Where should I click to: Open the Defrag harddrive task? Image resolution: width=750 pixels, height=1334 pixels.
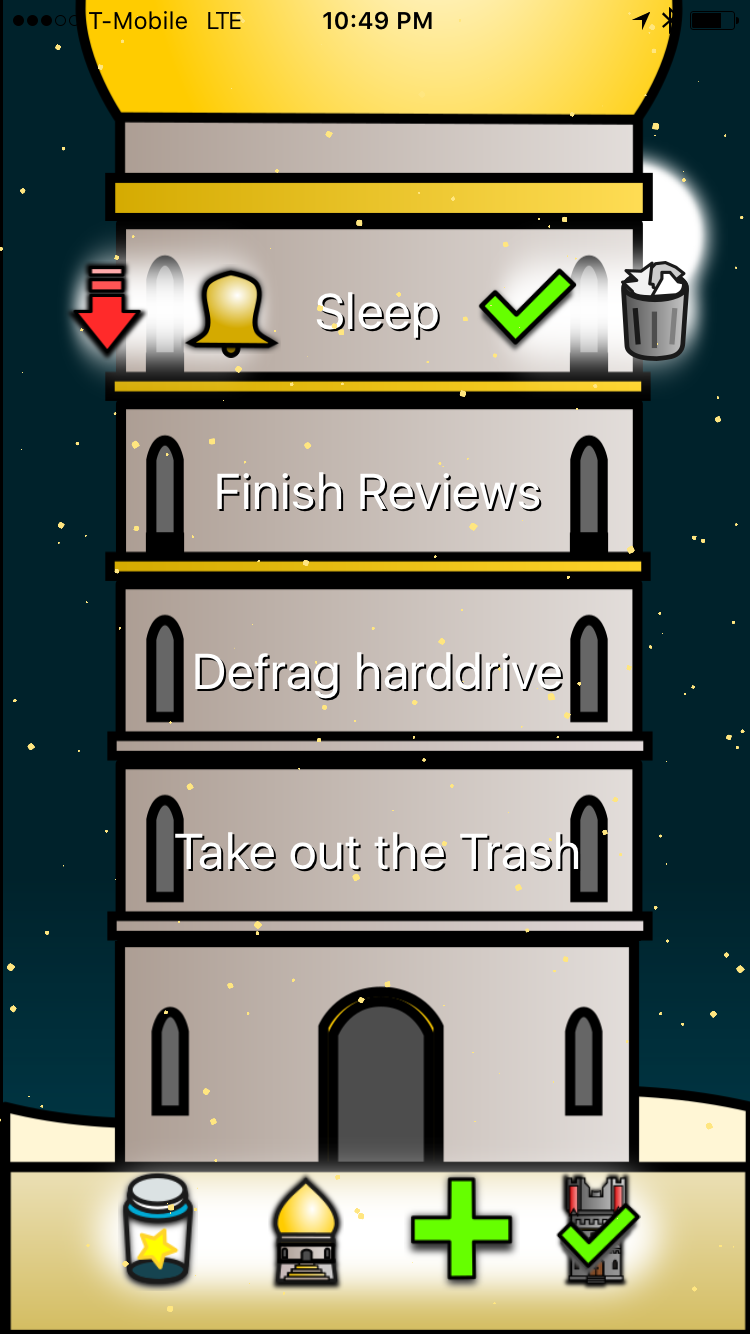click(x=378, y=672)
